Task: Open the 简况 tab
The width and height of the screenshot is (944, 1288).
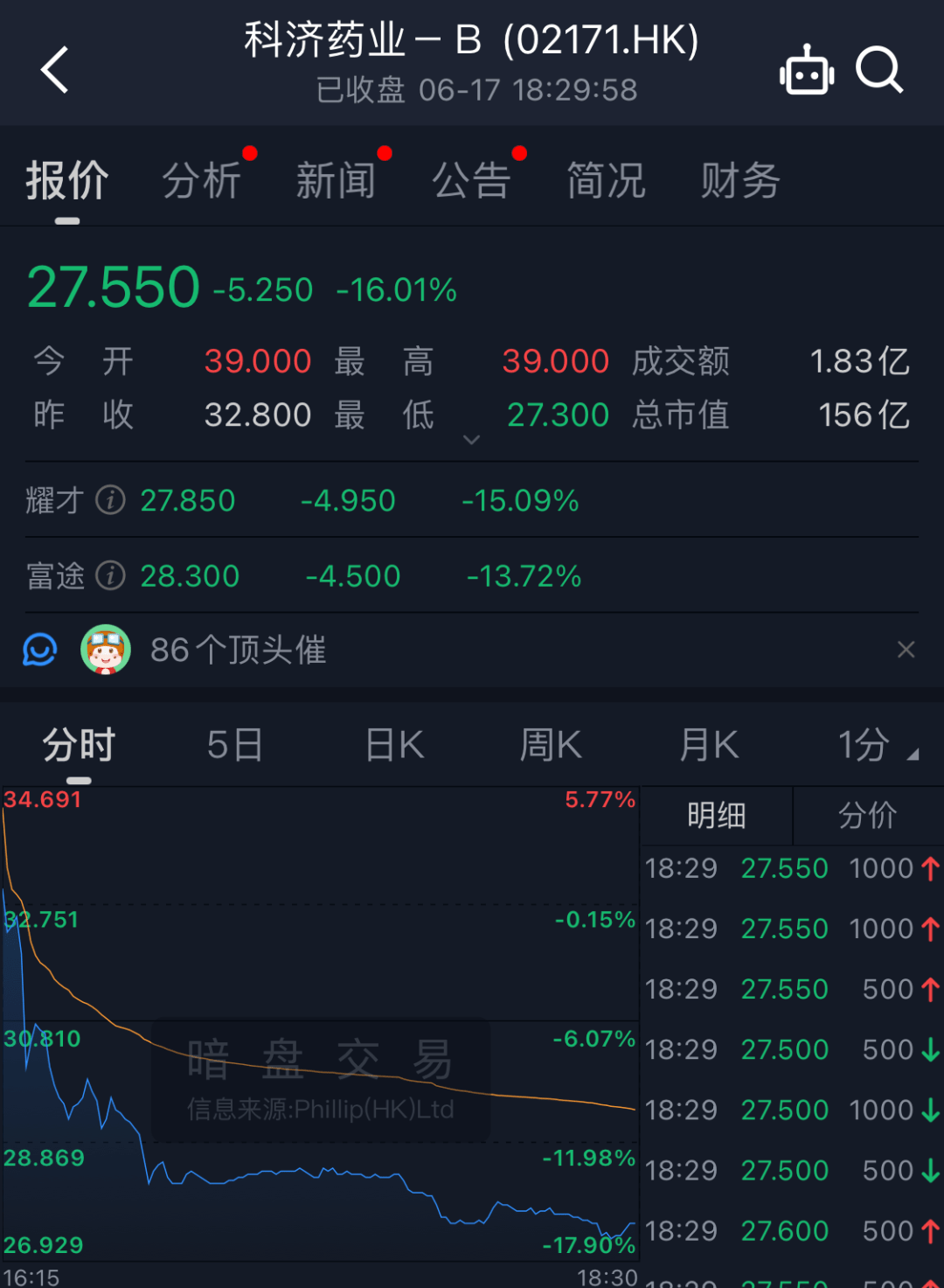Action: tap(606, 181)
